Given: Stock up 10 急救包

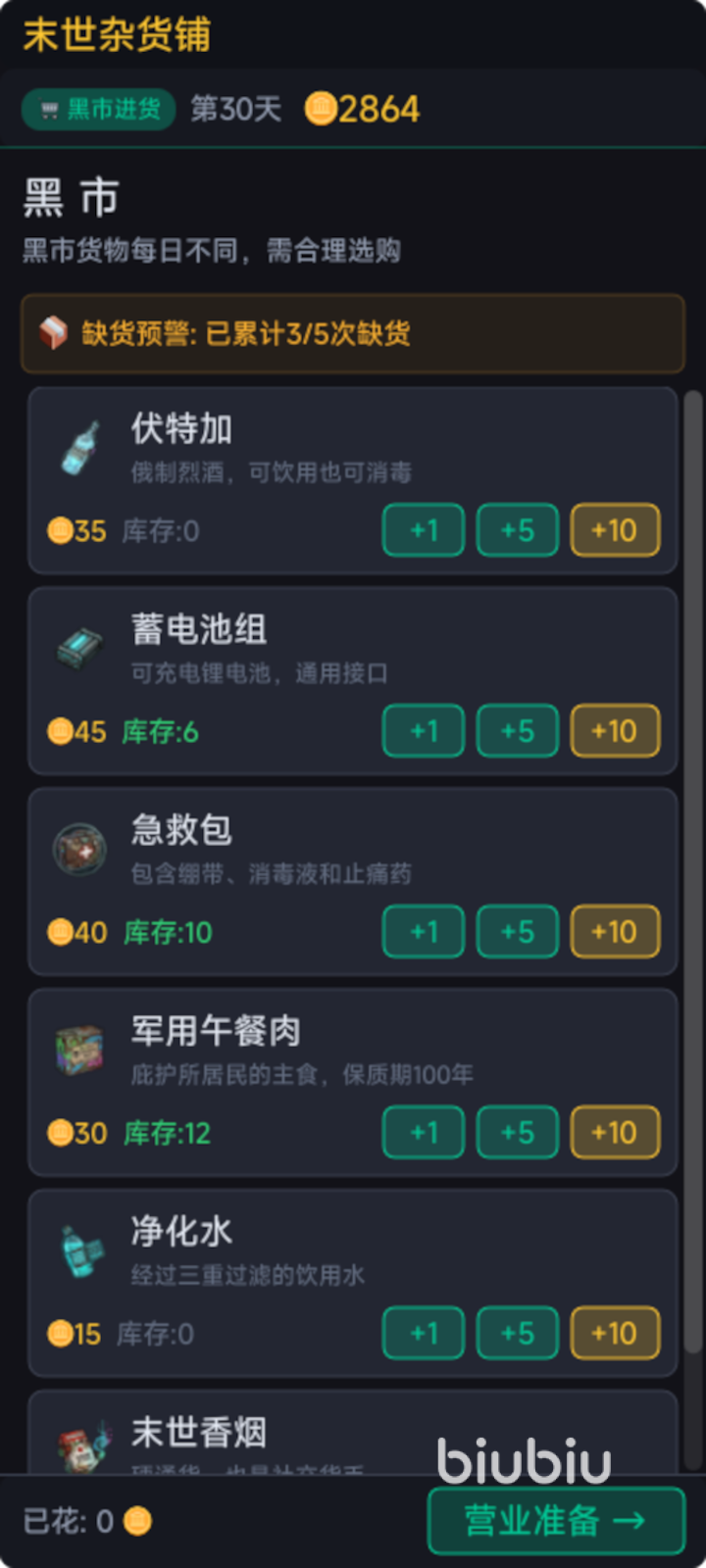Looking at the screenshot, I should pos(615,931).
